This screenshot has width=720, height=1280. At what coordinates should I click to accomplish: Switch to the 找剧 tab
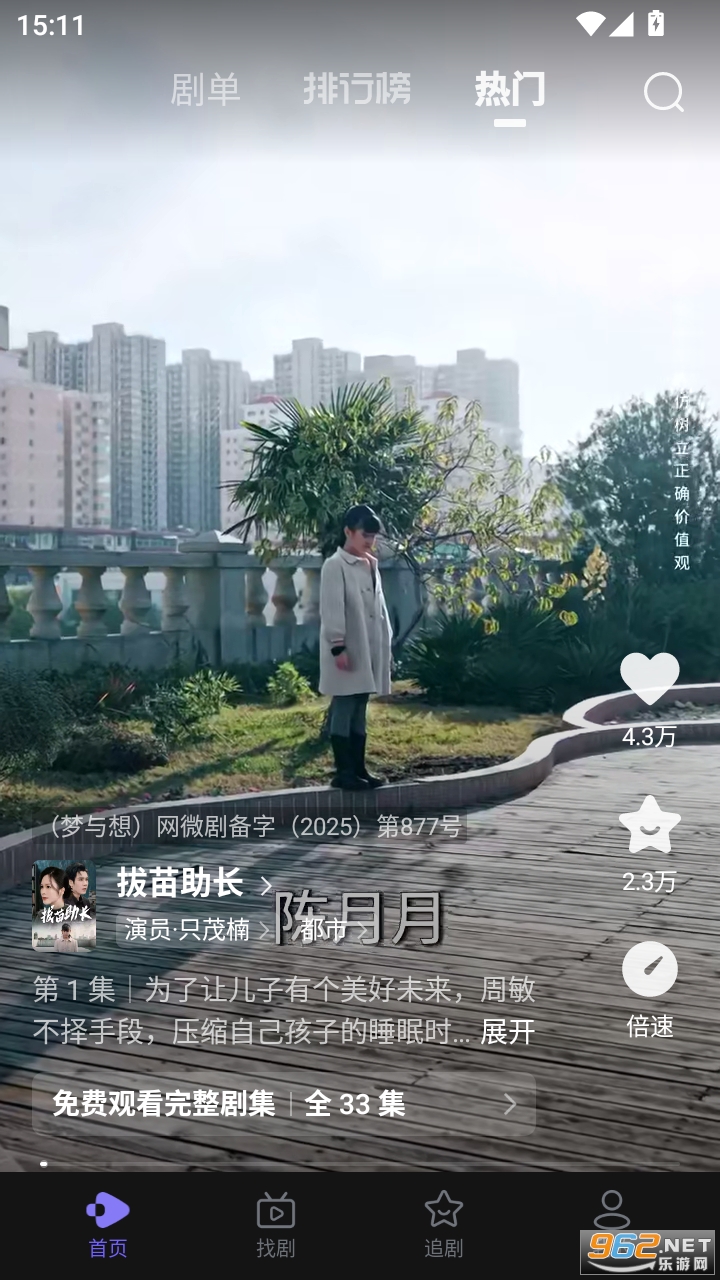276,1224
